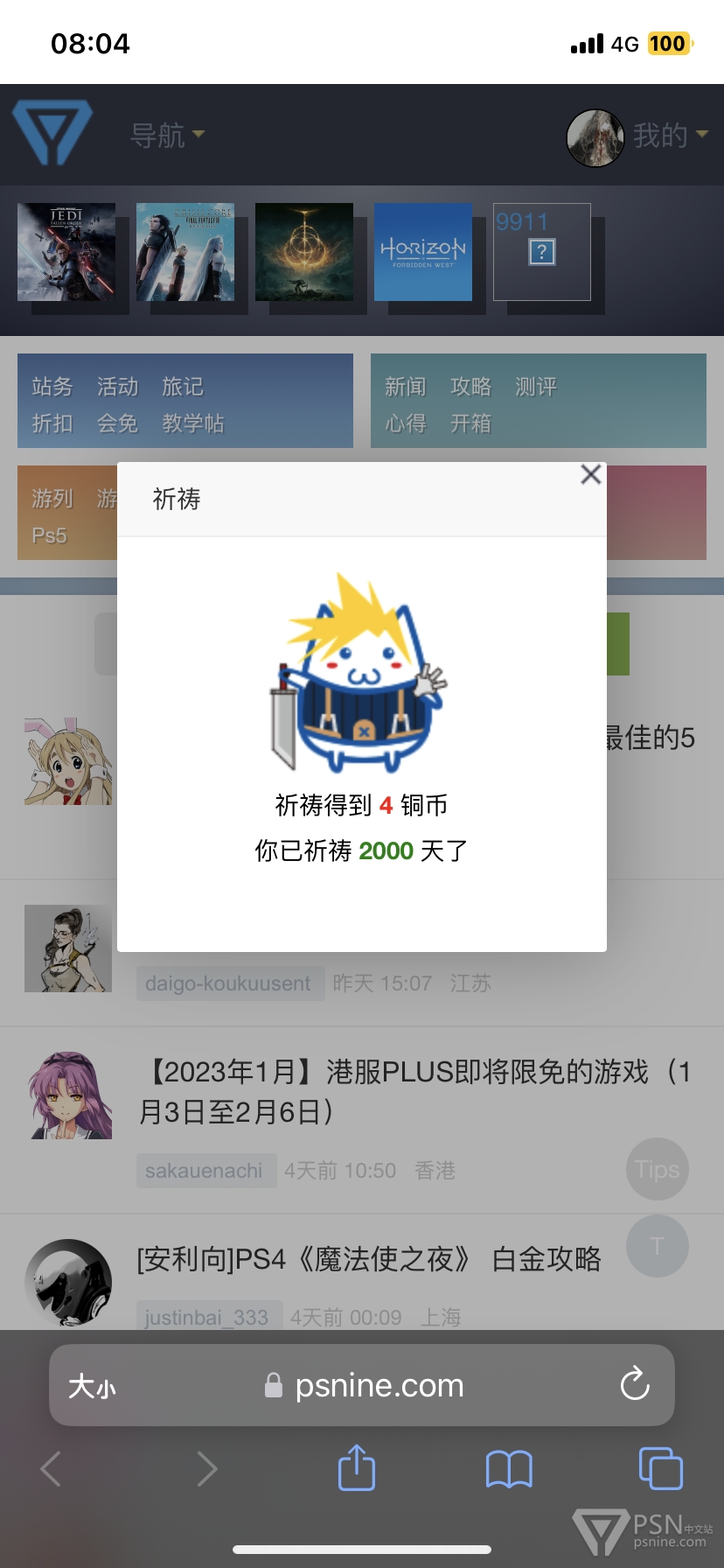This screenshot has height=1568, width=724.
Task: Open the 港服PLUS即将限免的游戏 post
Action: point(415,1091)
